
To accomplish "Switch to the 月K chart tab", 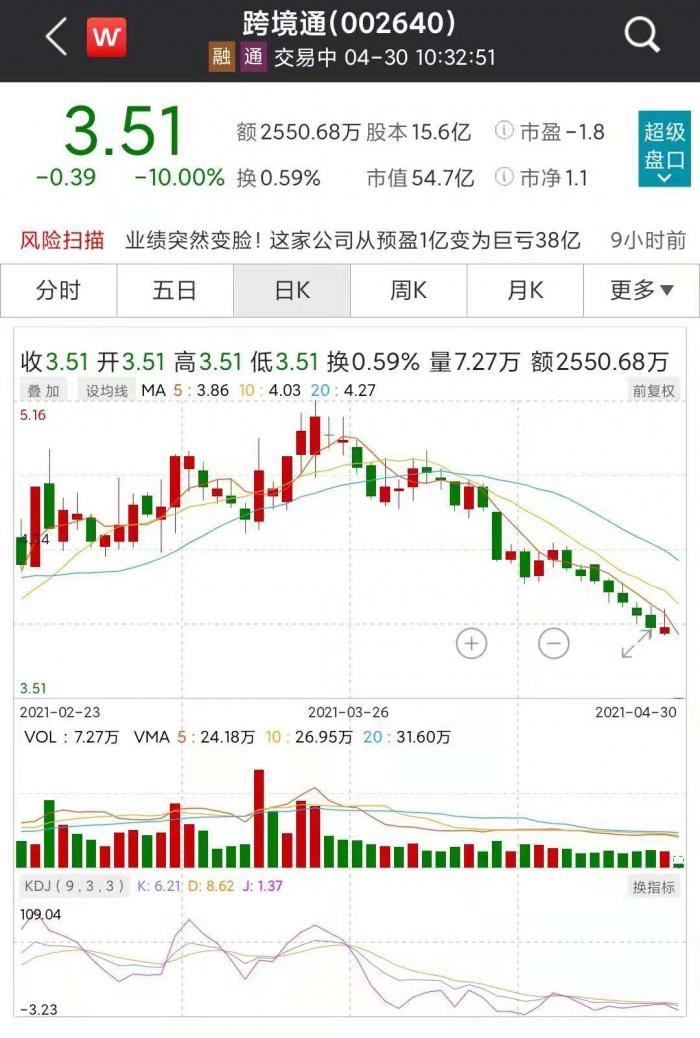I will pos(525,291).
